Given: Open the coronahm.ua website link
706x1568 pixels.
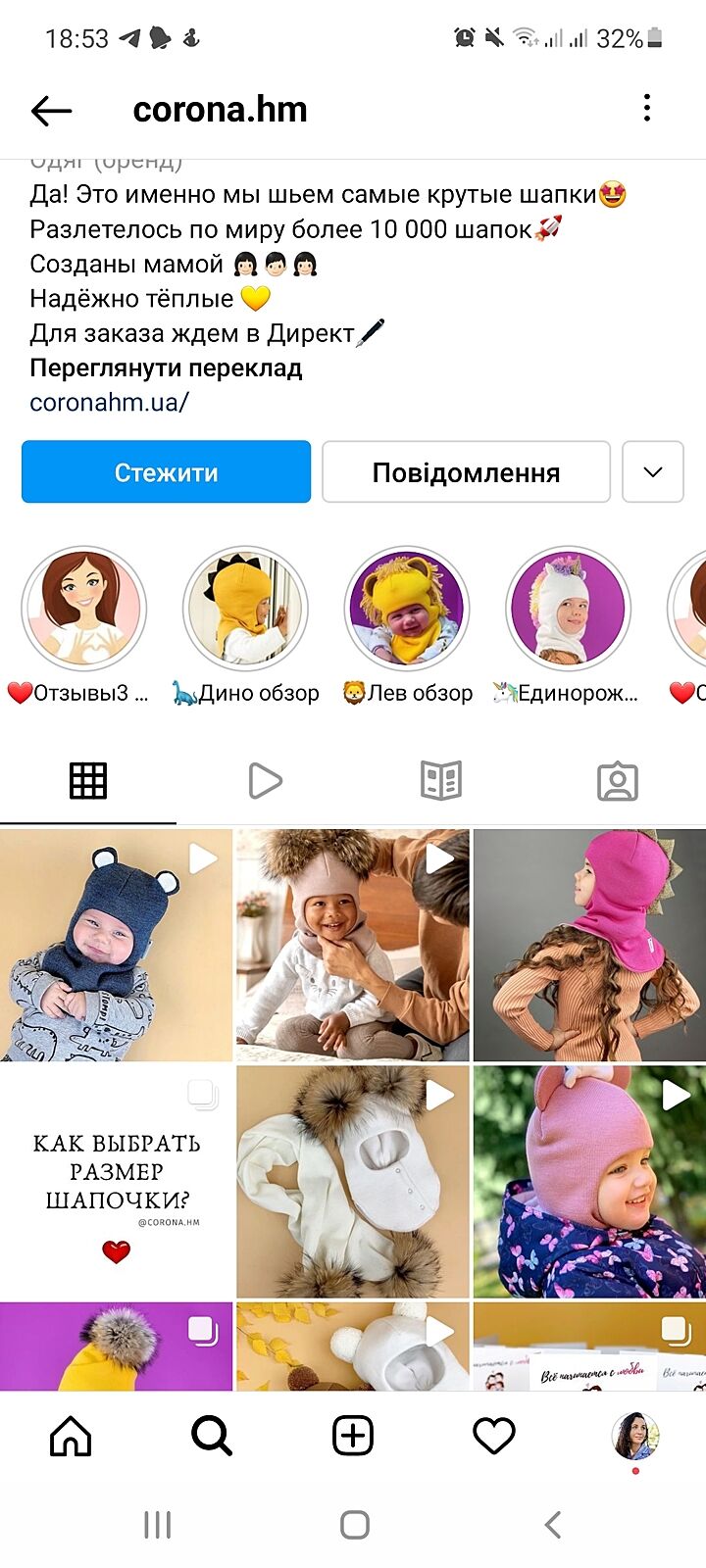Looking at the screenshot, I should point(109,402).
